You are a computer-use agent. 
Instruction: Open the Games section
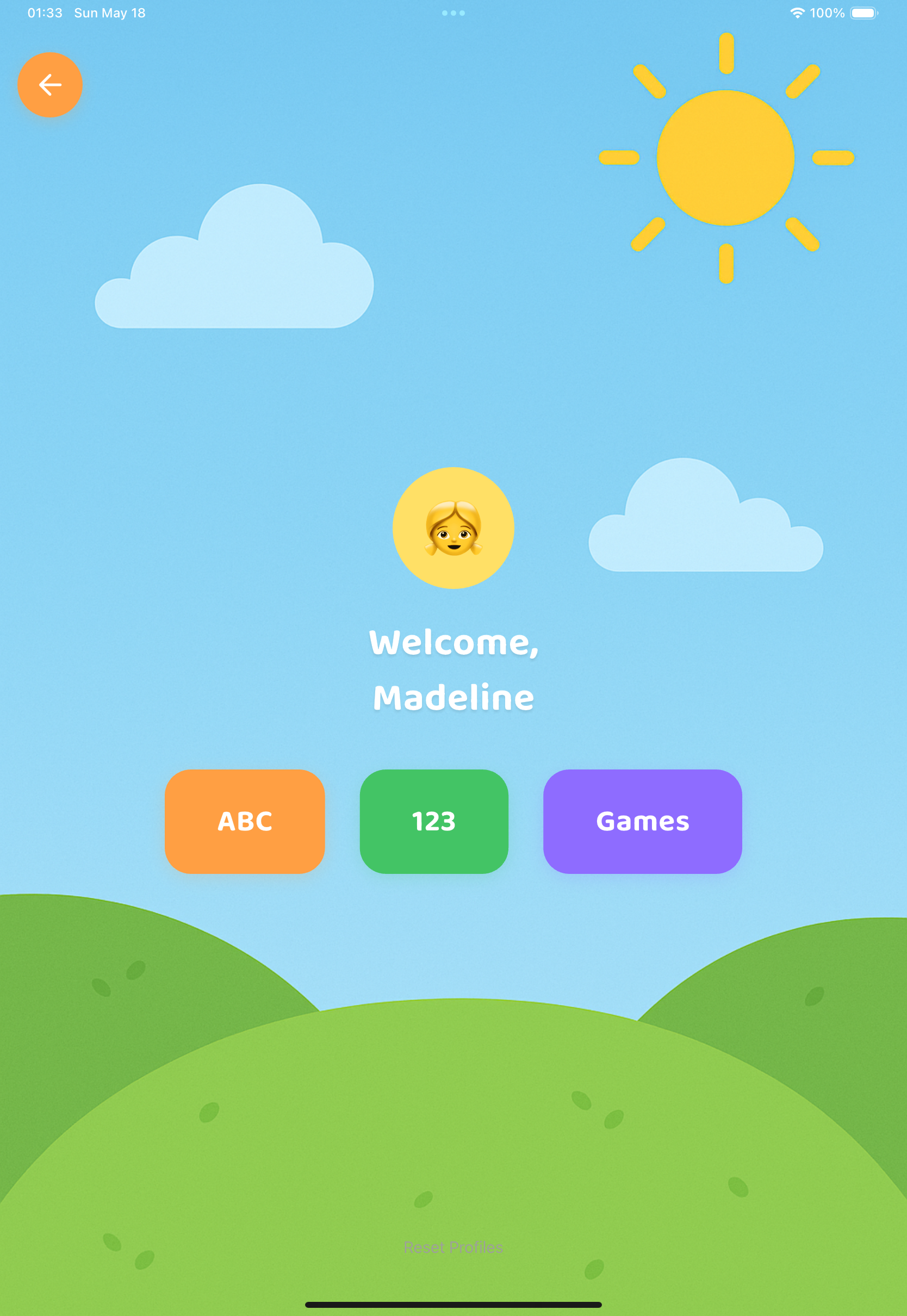tap(642, 821)
